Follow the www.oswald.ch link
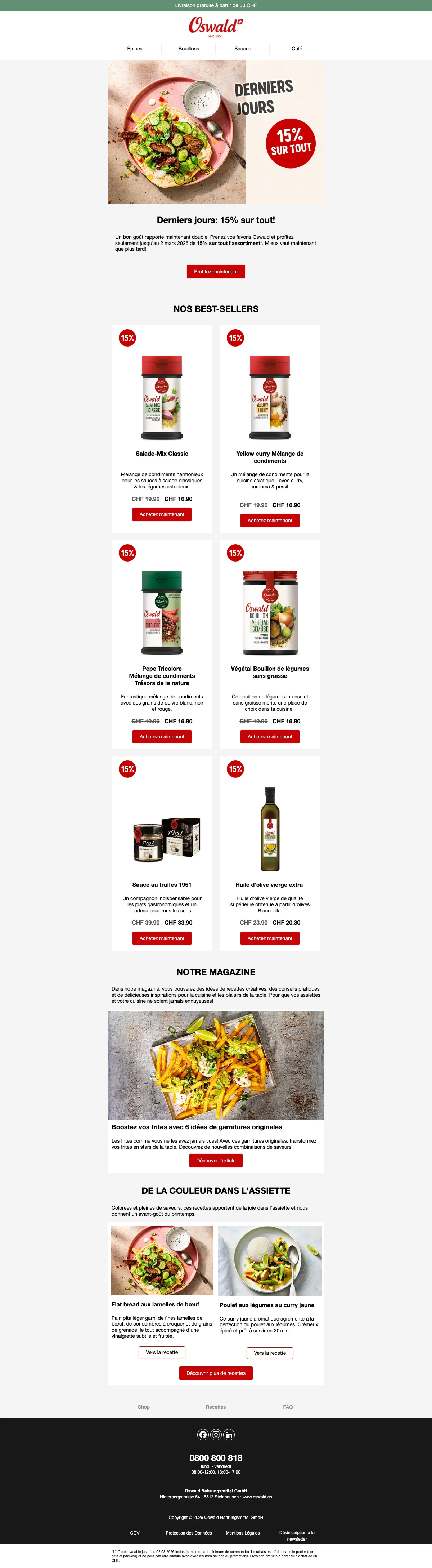Image resolution: width=432 pixels, height=1568 pixels. tap(257, 1497)
